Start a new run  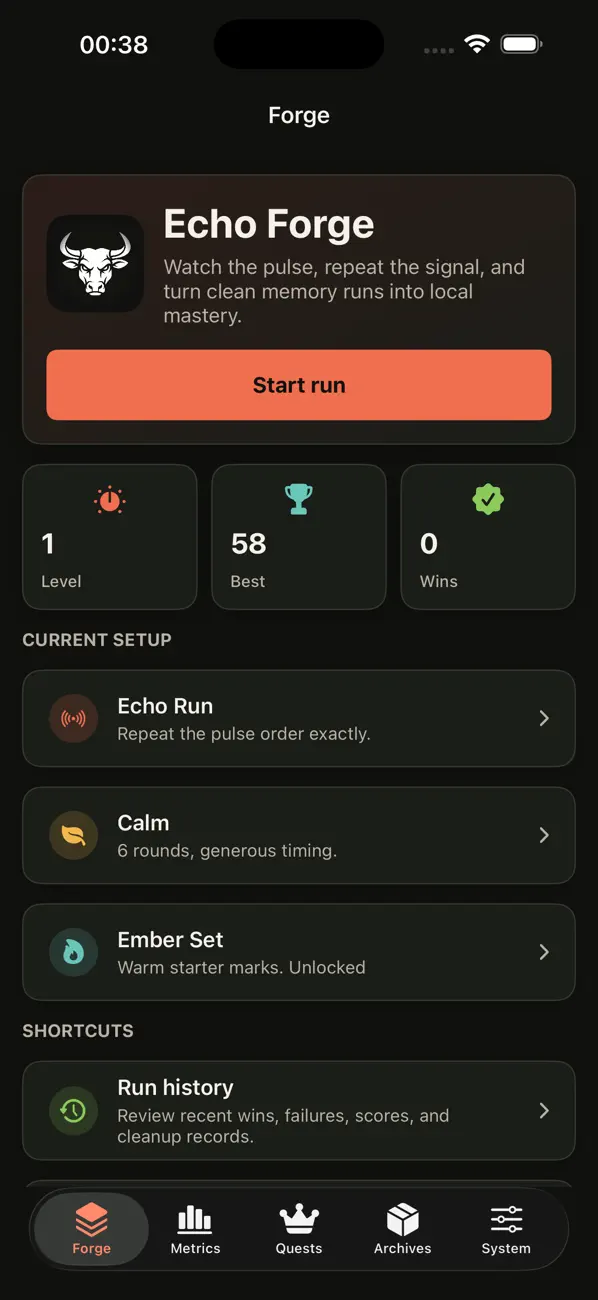299,385
